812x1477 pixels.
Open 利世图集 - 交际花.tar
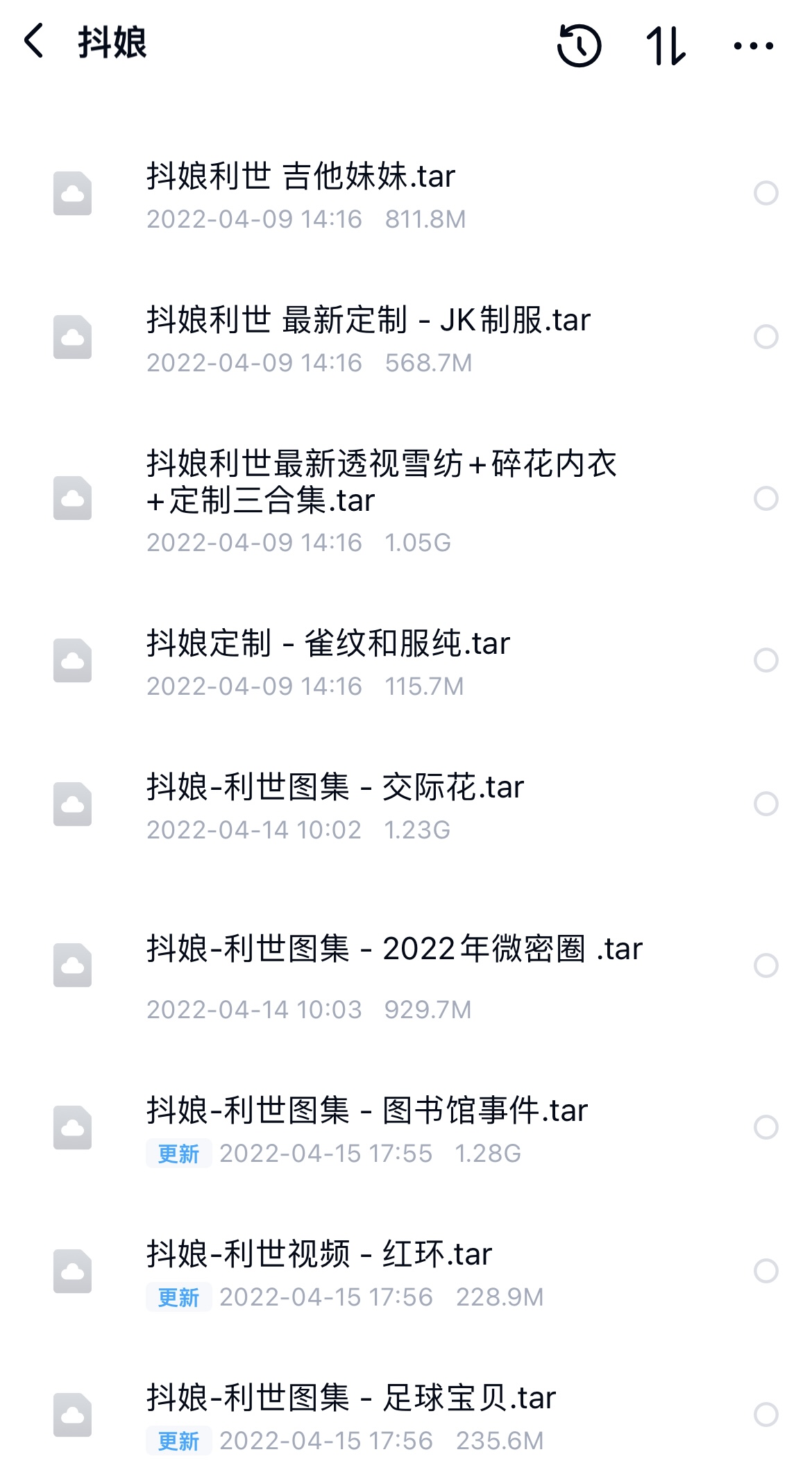tap(406, 804)
